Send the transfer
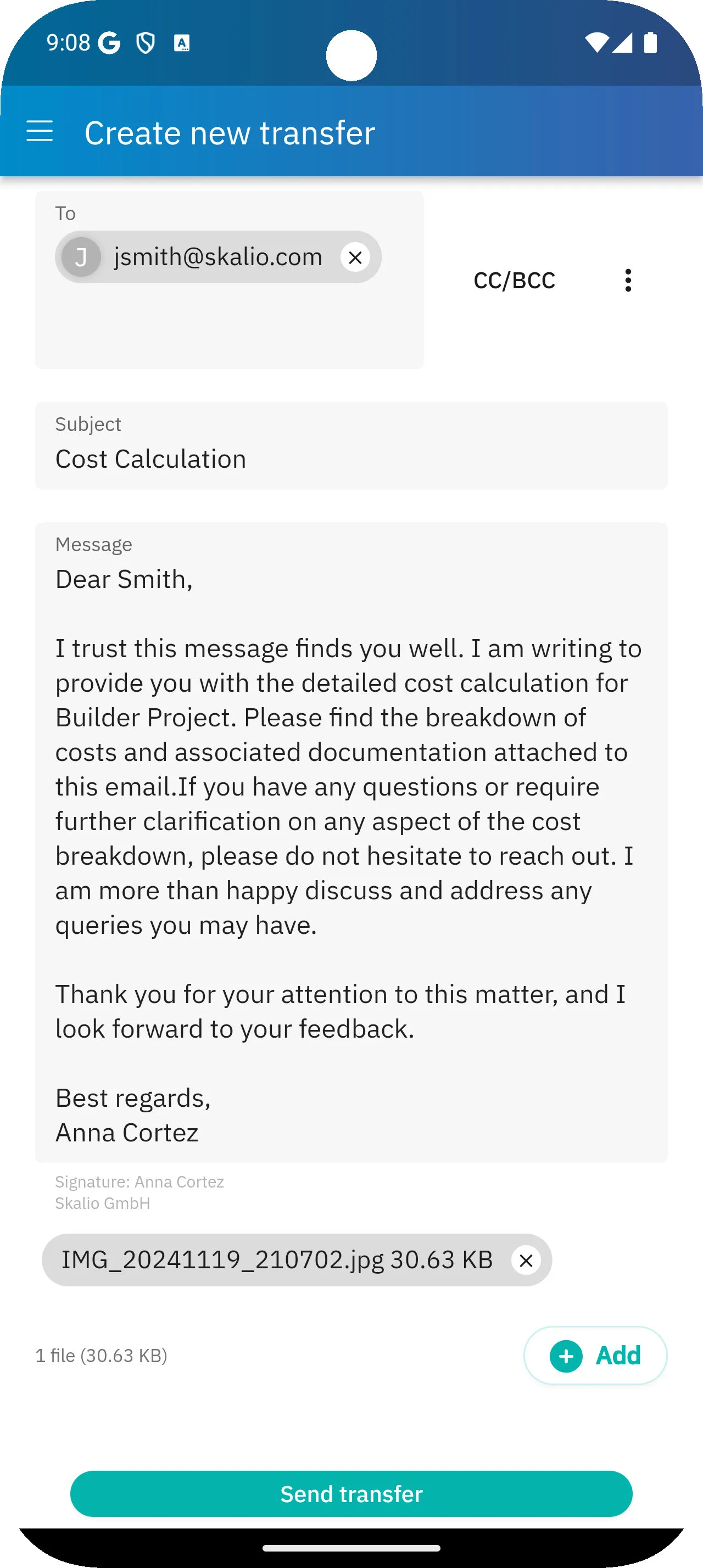The height and width of the screenshot is (1568, 703). coord(351,1494)
